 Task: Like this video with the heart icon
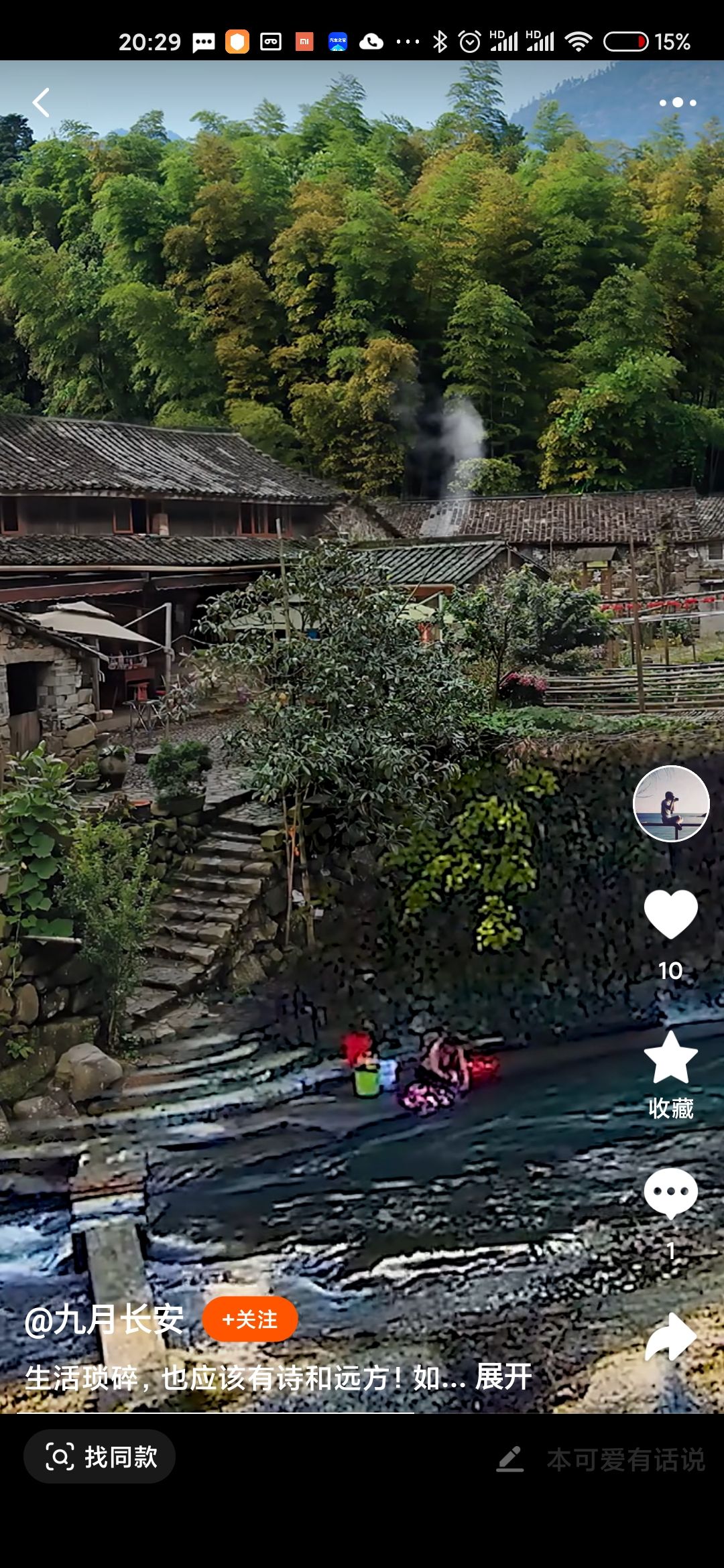tap(670, 915)
